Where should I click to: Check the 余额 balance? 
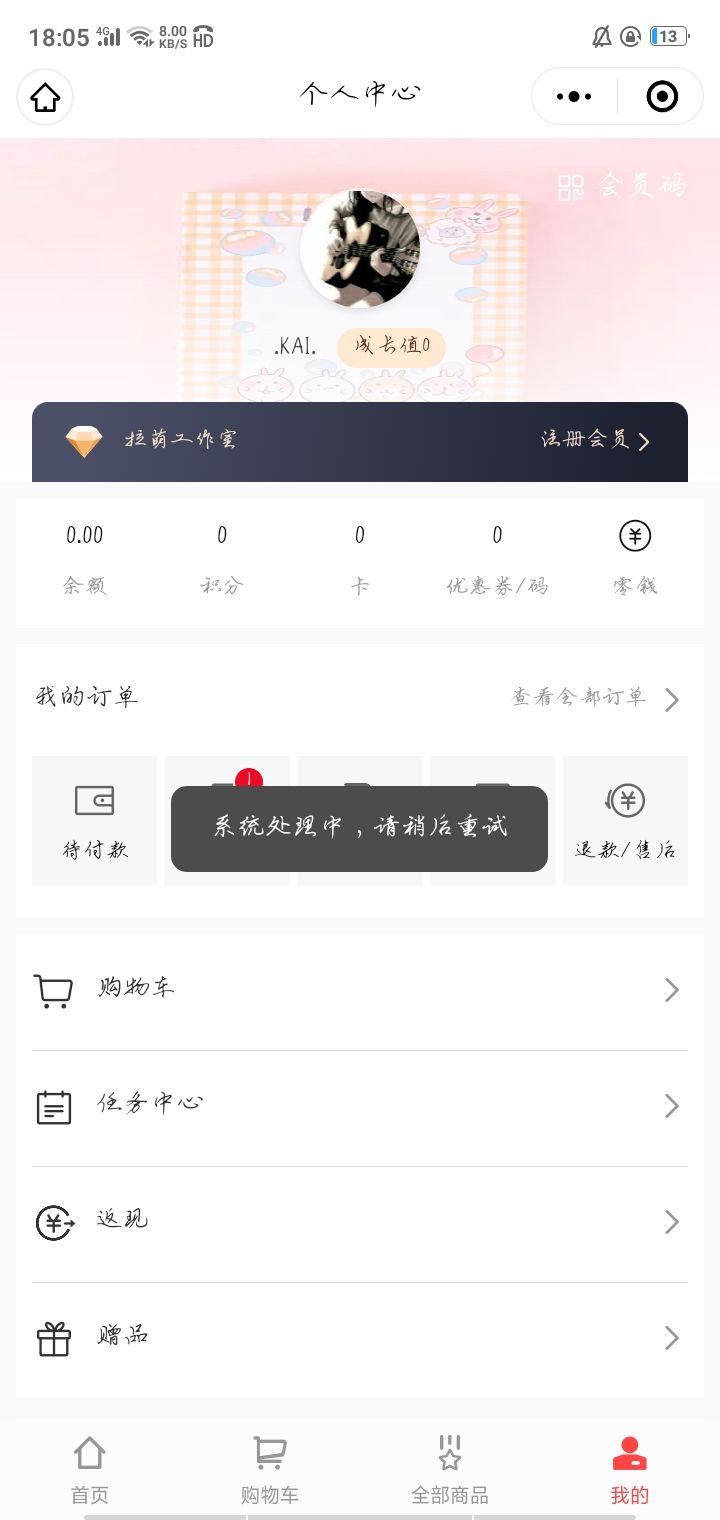pos(85,558)
